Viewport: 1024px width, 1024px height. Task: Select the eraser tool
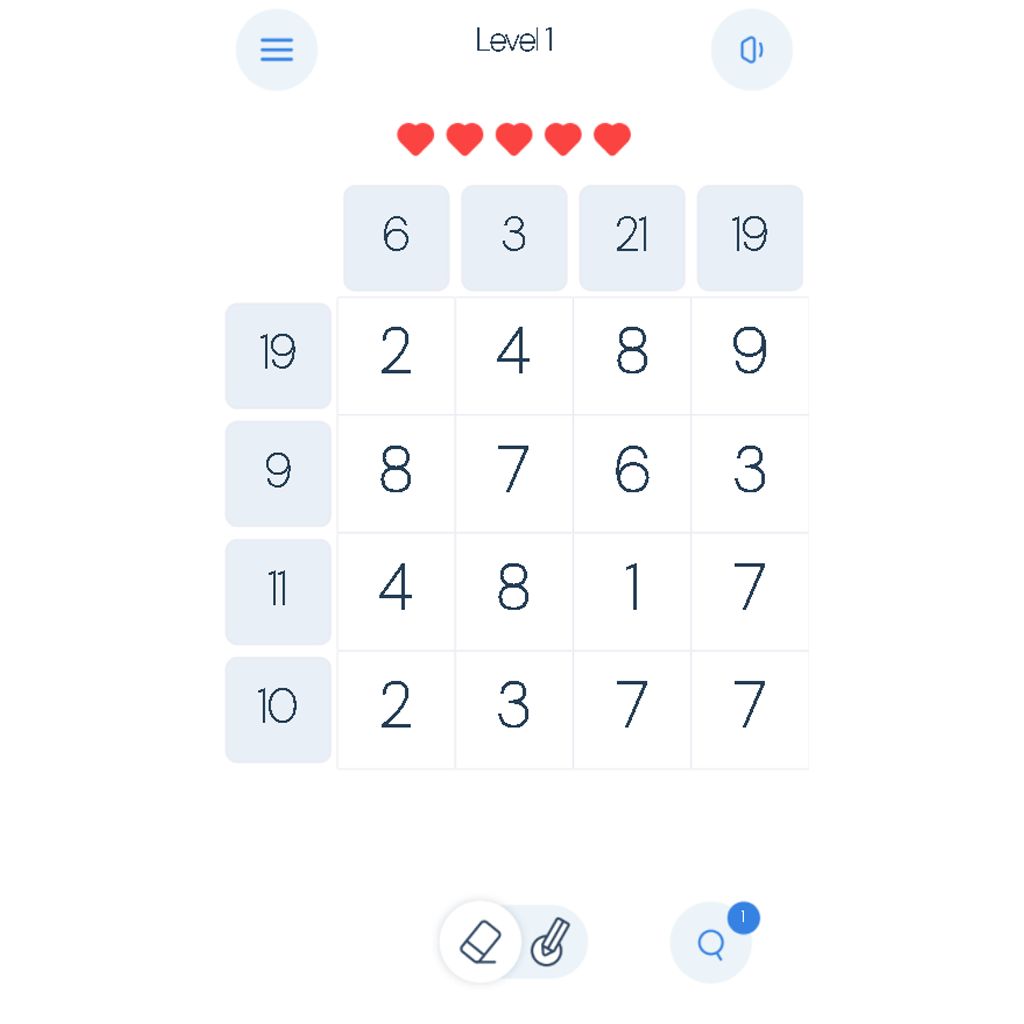(481, 942)
